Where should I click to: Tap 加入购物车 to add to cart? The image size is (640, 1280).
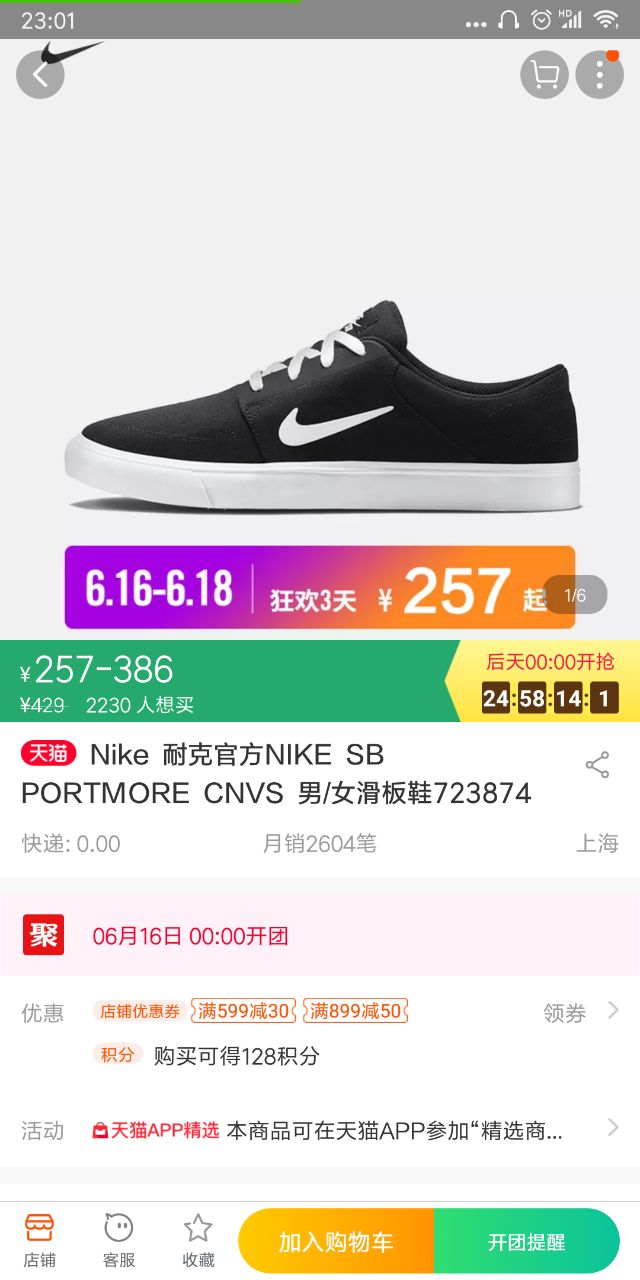coord(336,1242)
